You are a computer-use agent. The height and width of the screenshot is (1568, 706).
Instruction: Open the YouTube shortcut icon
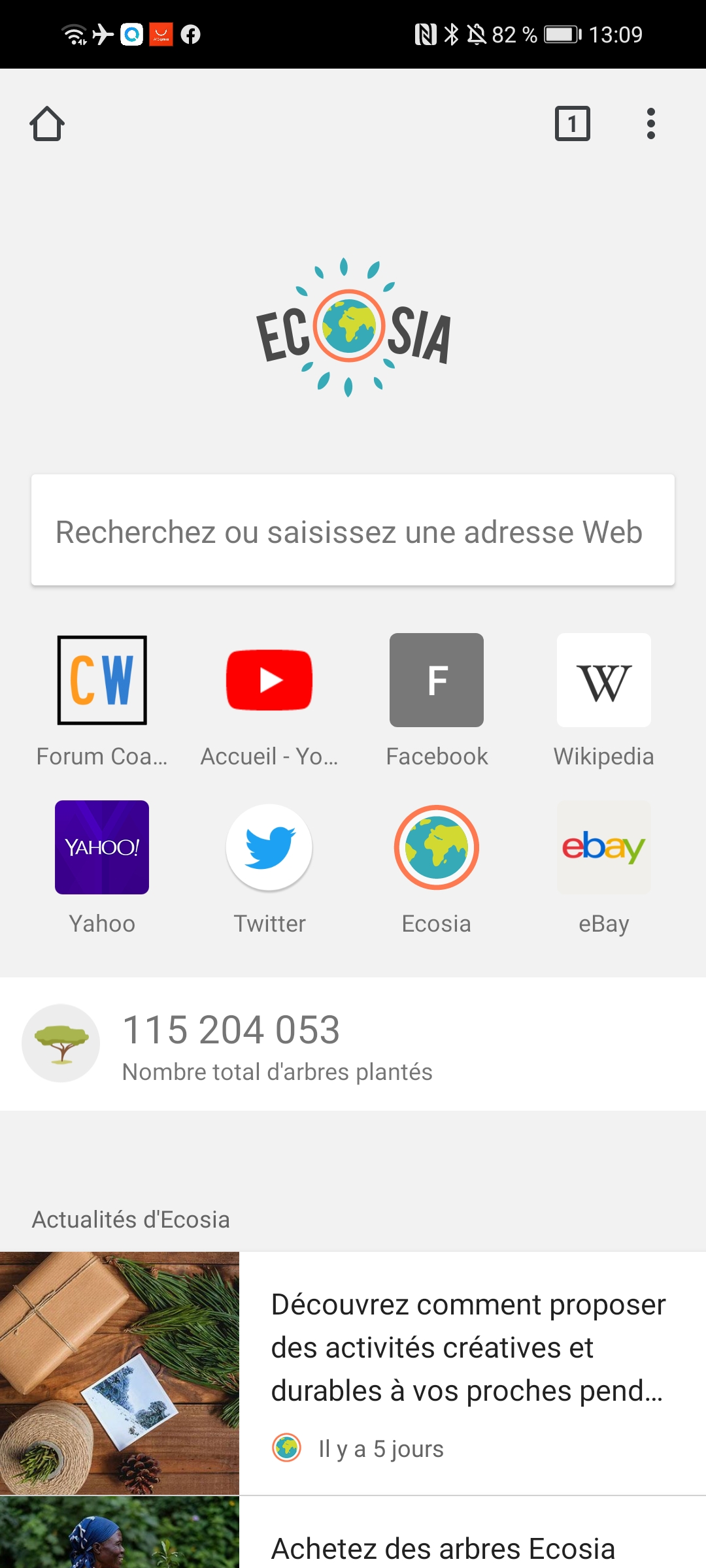[x=269, y=679]
